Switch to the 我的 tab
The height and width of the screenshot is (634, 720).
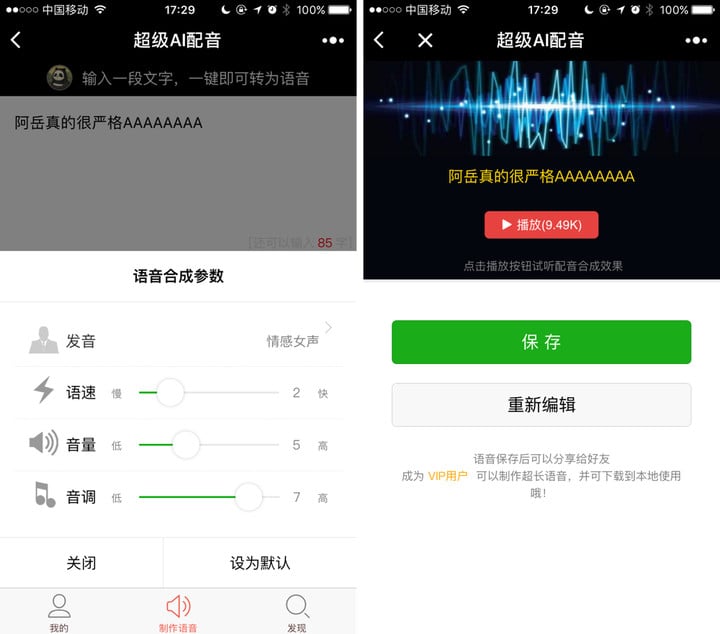[59, 611]
